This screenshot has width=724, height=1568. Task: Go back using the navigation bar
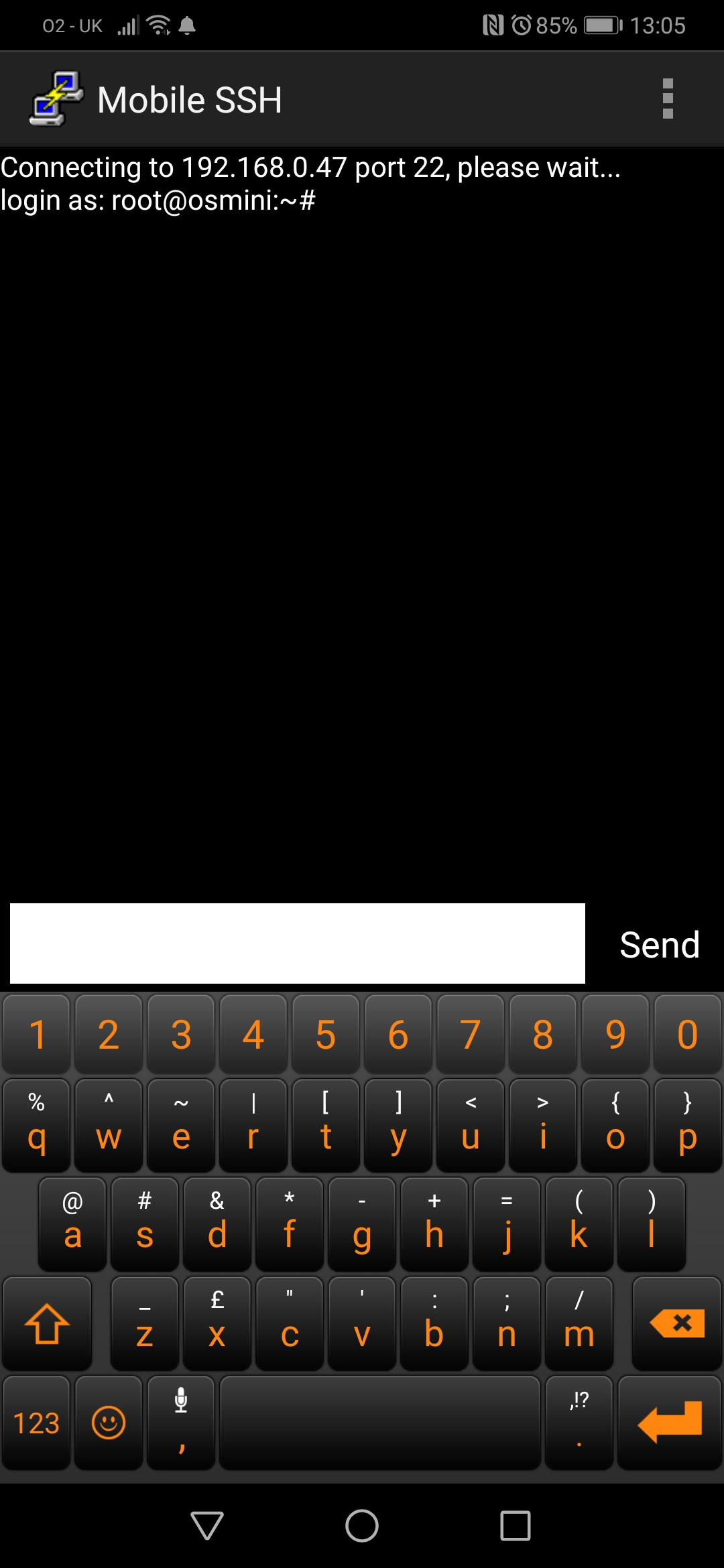tap(207, 1526)
